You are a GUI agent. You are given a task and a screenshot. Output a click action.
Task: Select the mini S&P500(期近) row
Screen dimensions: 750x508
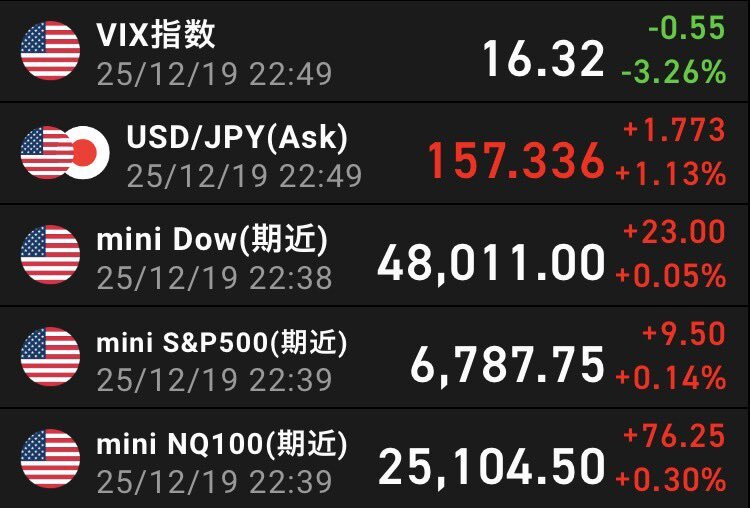coord(375,357)
